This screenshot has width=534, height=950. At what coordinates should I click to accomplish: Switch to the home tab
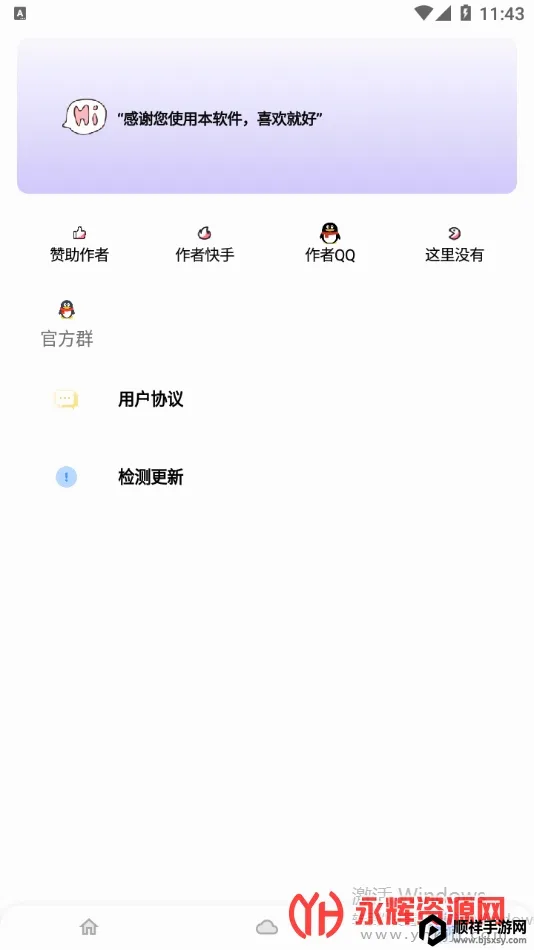pos(89,926)
